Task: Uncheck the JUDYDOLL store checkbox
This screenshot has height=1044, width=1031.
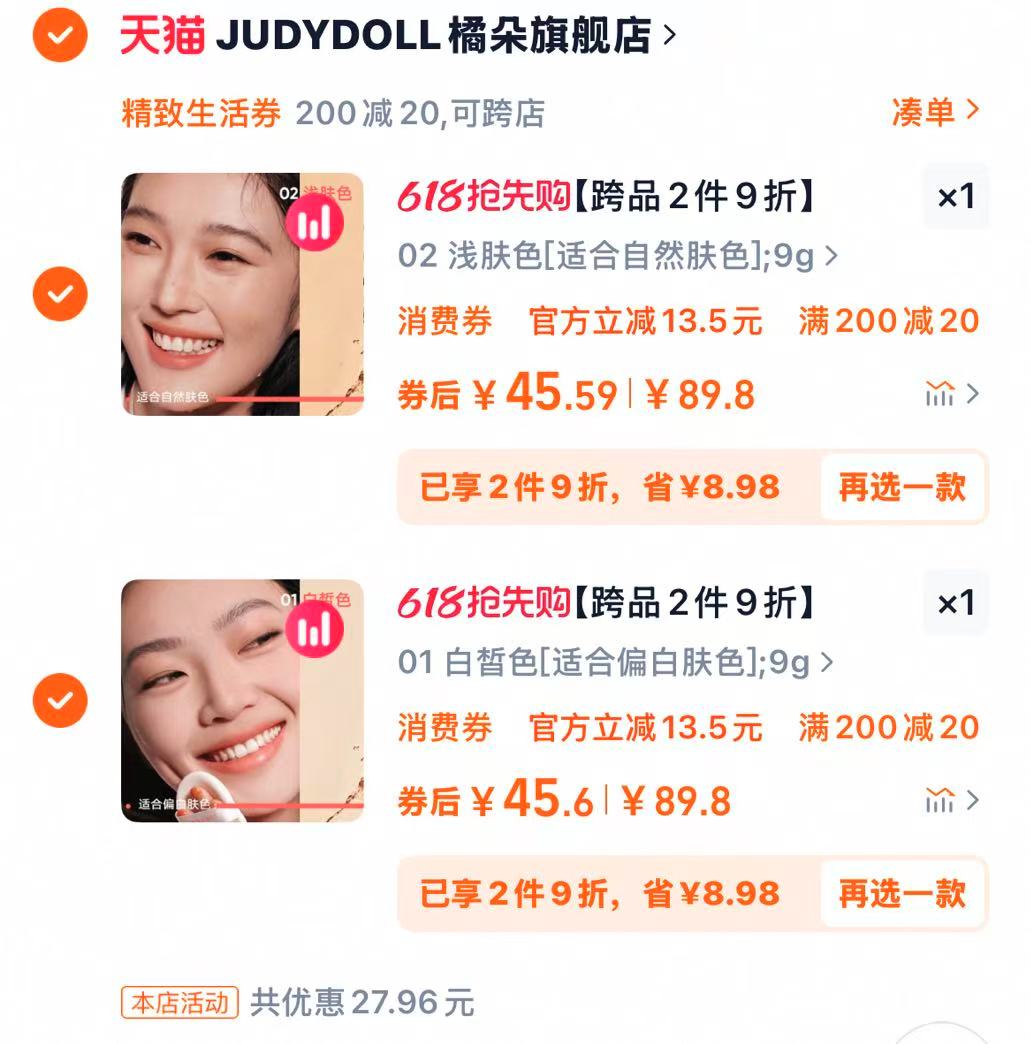Action: [60, 35]
